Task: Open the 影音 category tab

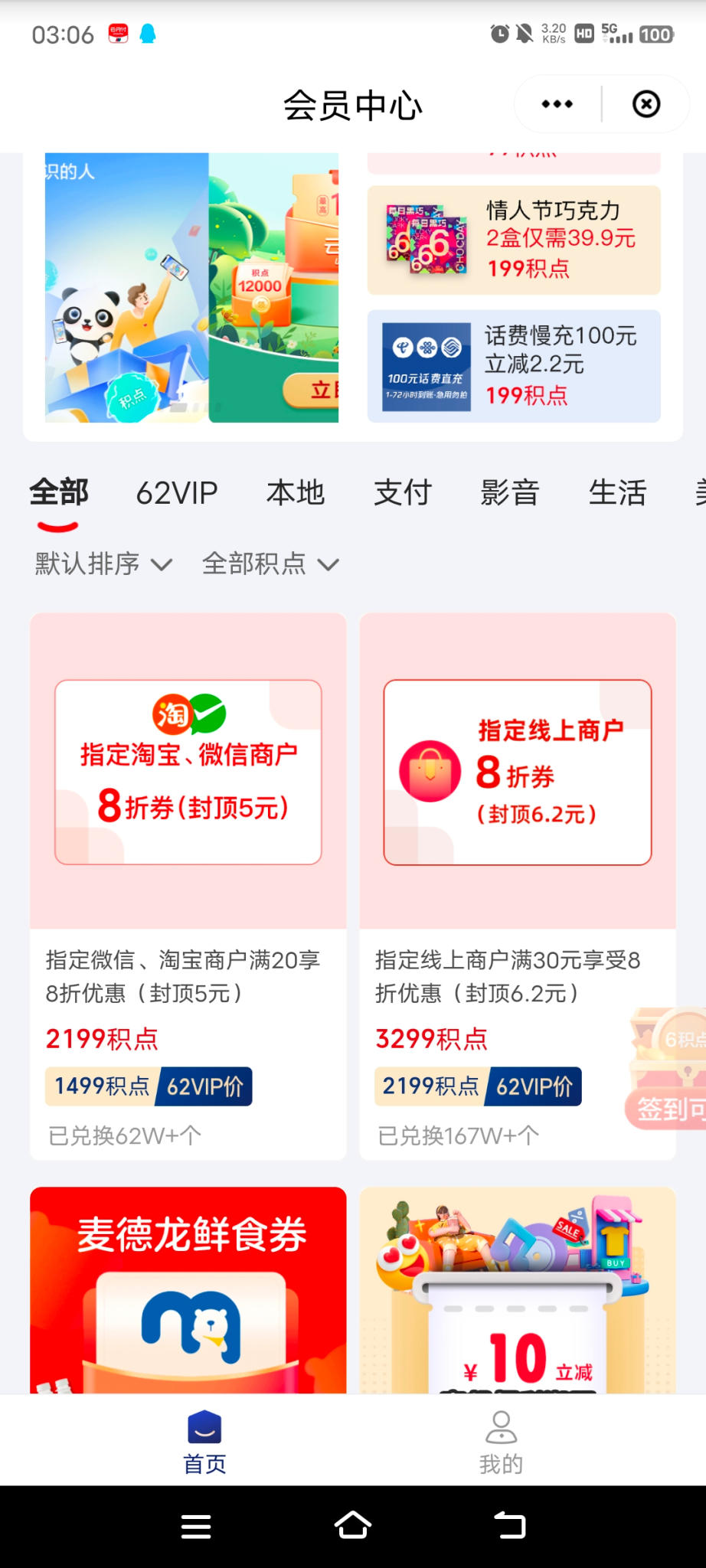Action: coord(510,493)
